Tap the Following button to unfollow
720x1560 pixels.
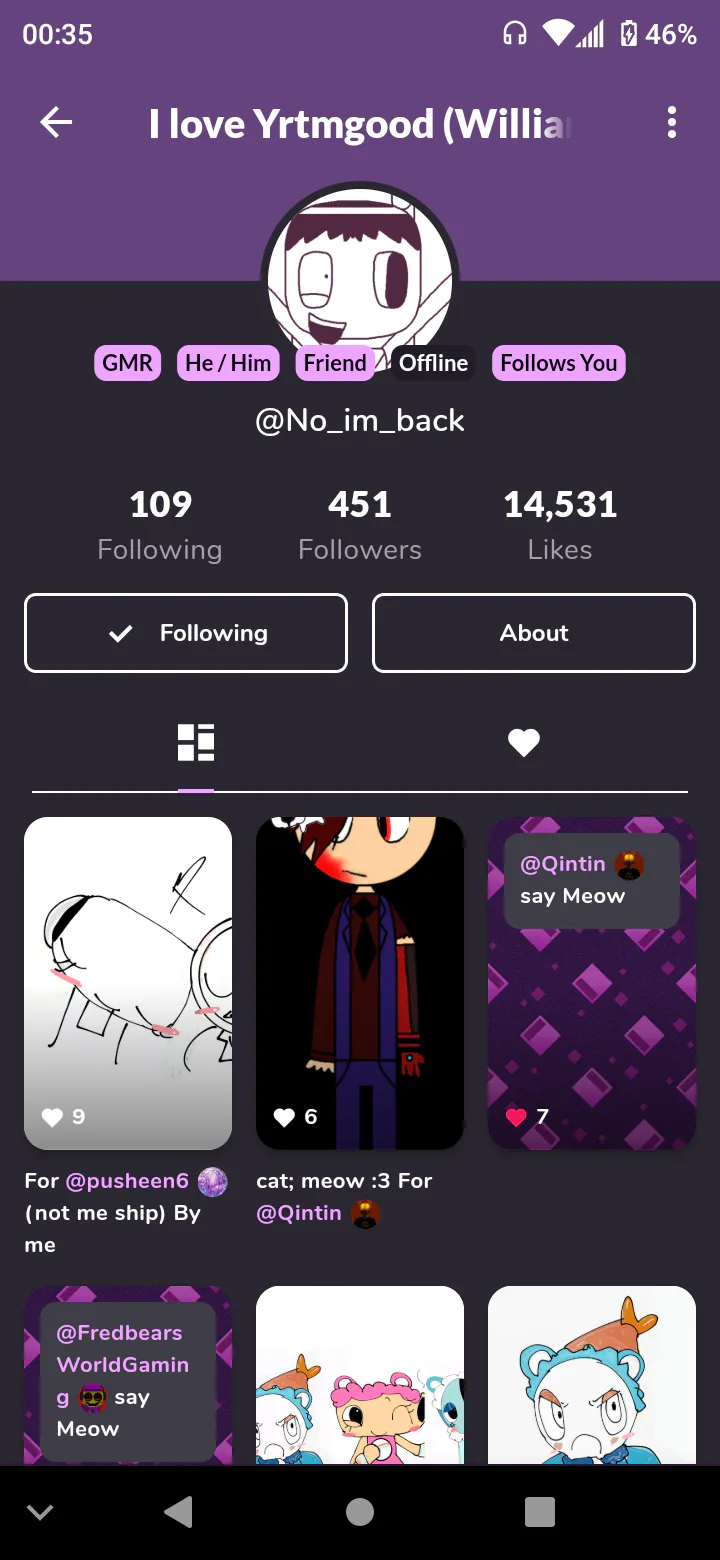[x=186, y=633]
